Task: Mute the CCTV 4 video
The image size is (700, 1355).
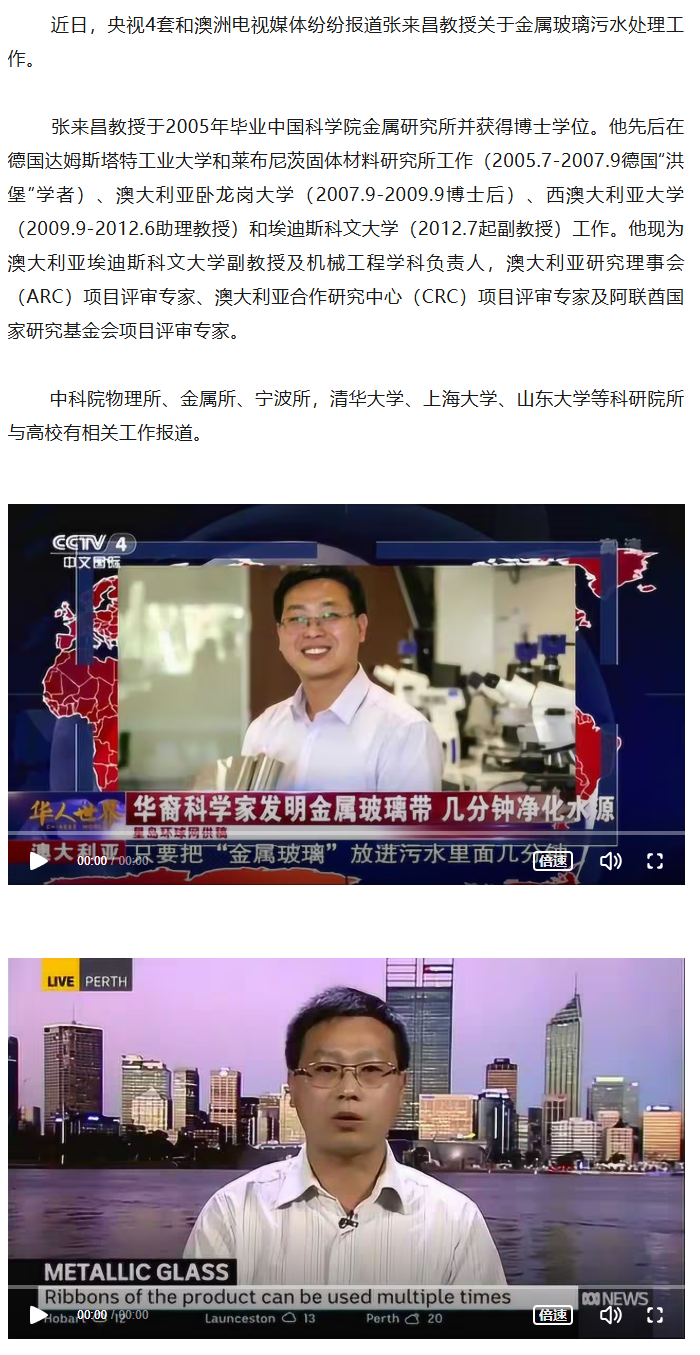Action: (x=610, y=861)
